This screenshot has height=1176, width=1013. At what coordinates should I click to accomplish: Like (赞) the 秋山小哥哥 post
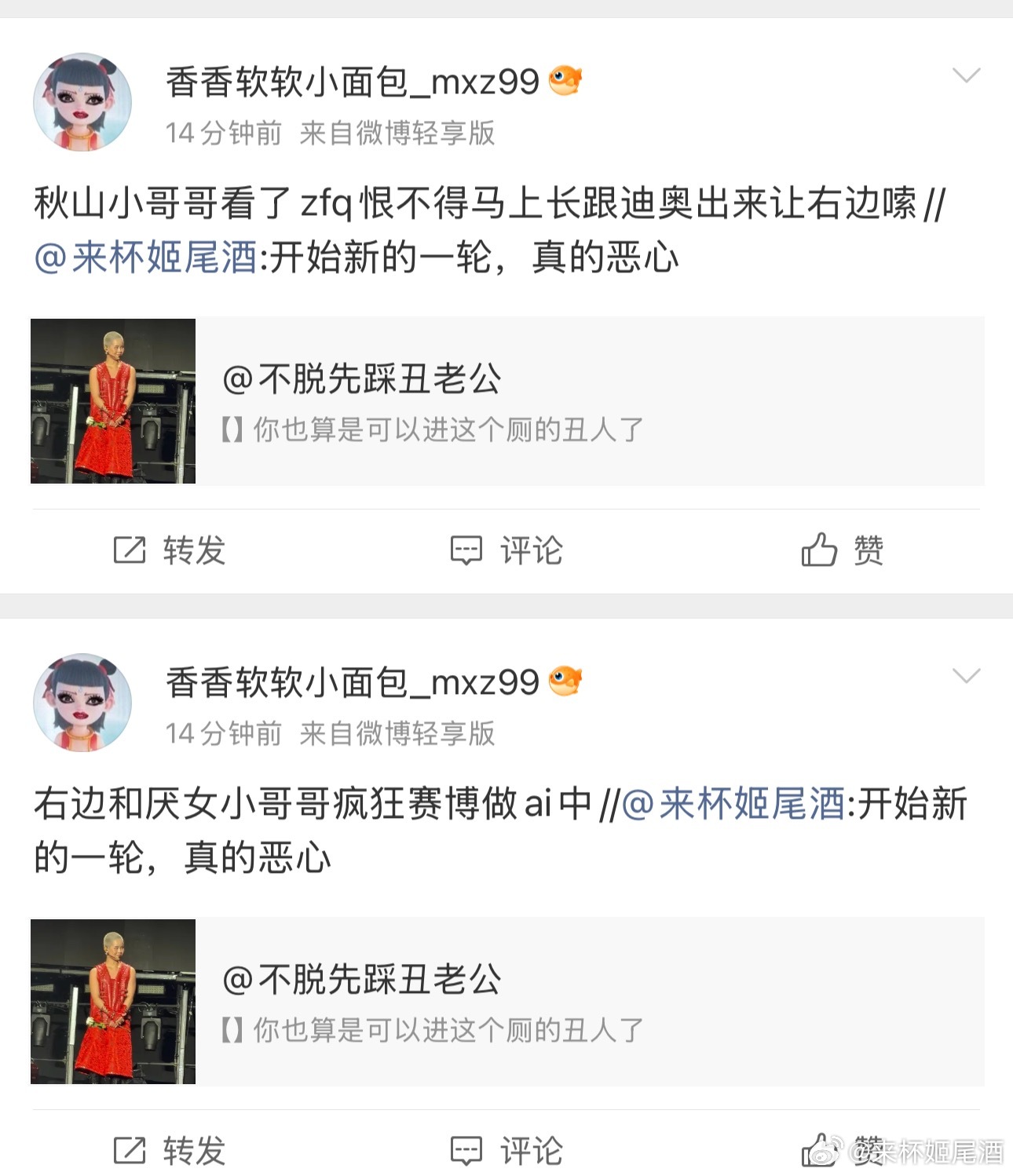[843, 550]
